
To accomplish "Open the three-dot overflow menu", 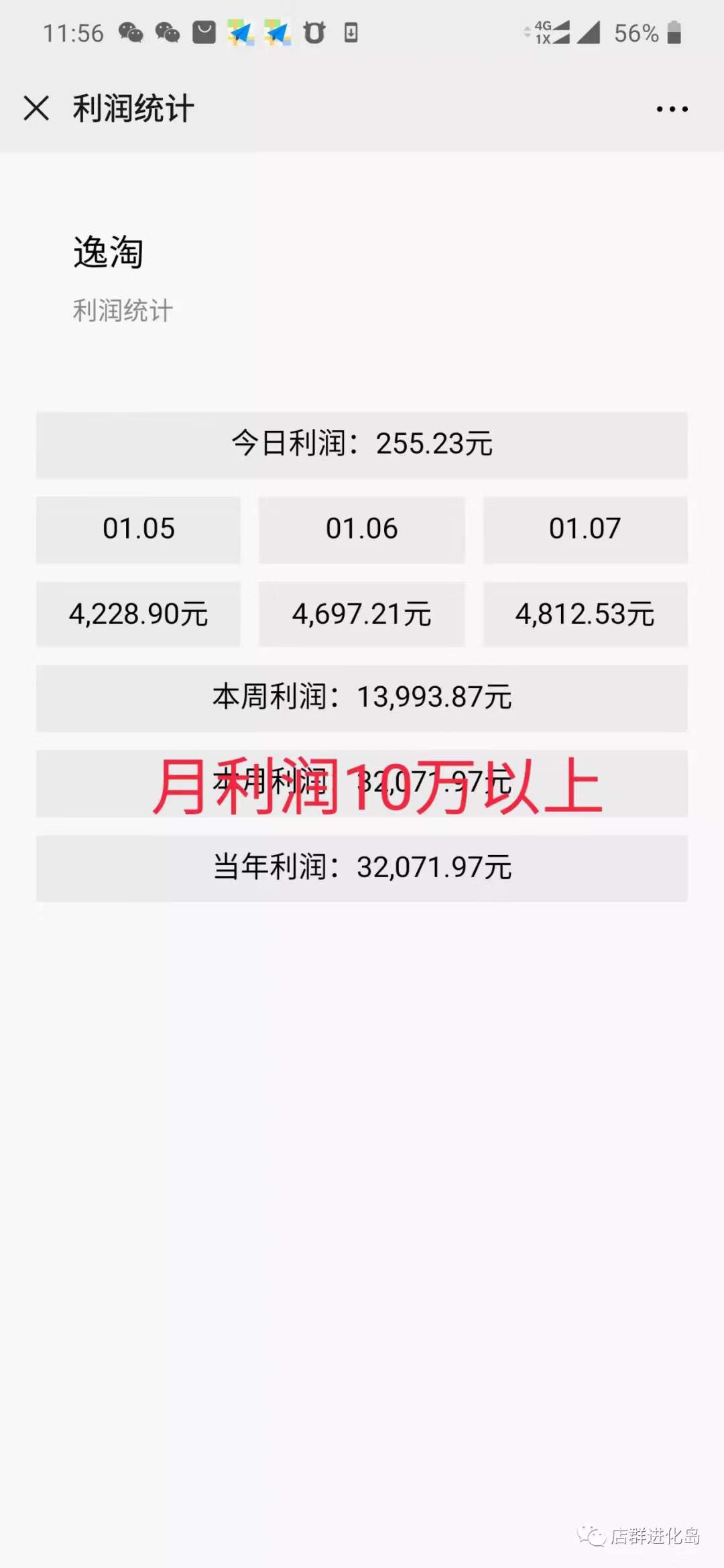I will point(672,109).
